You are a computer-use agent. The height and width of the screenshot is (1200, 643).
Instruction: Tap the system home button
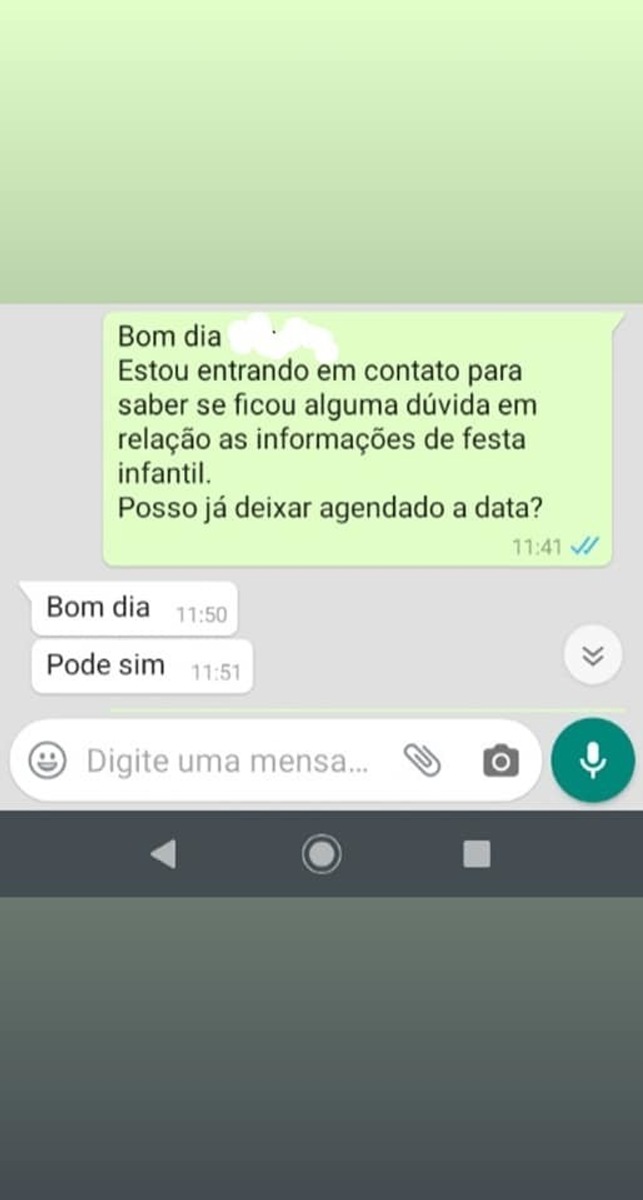(x=321, y=854)
